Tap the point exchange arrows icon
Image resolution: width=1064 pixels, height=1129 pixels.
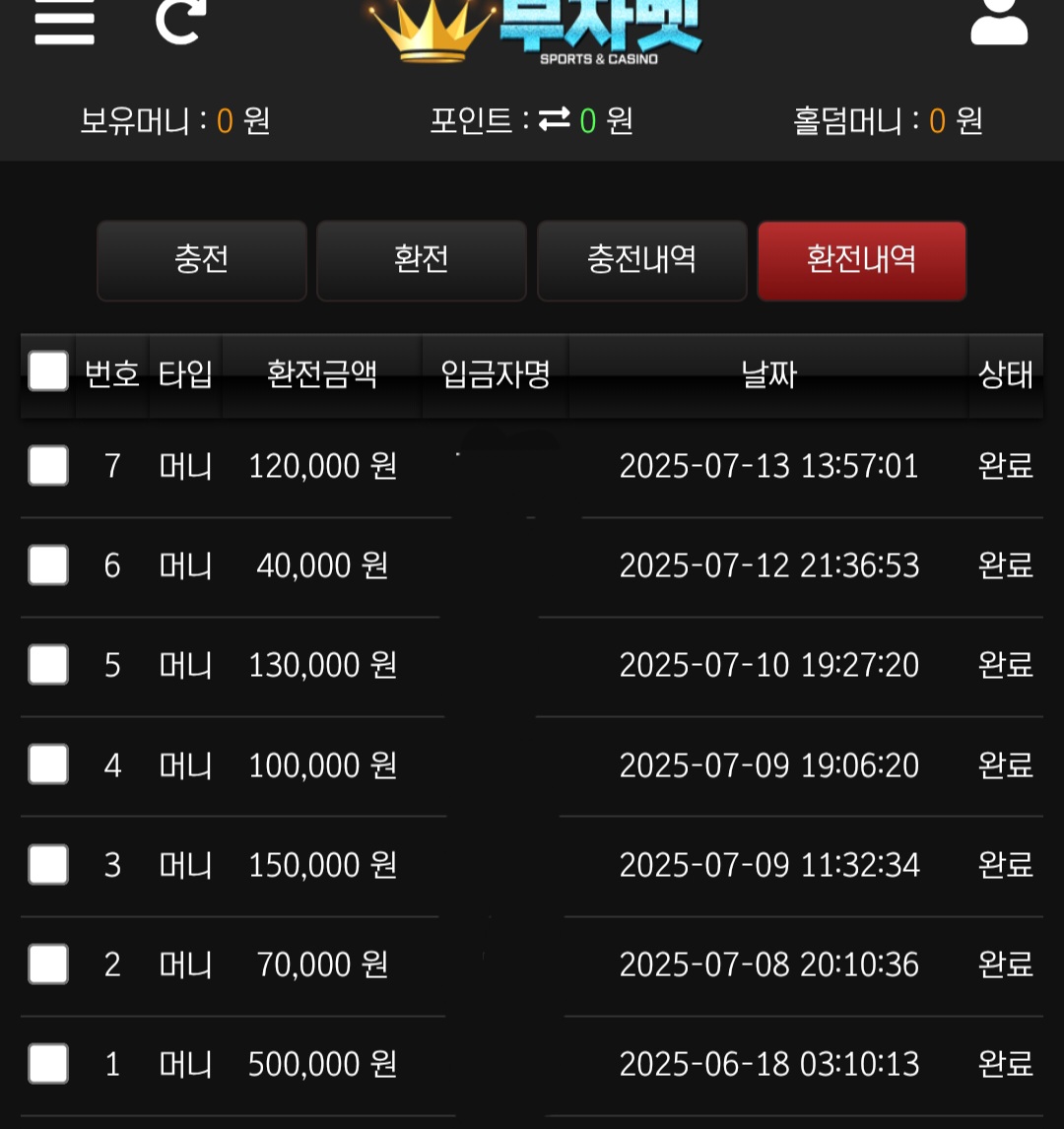(554, 120)
